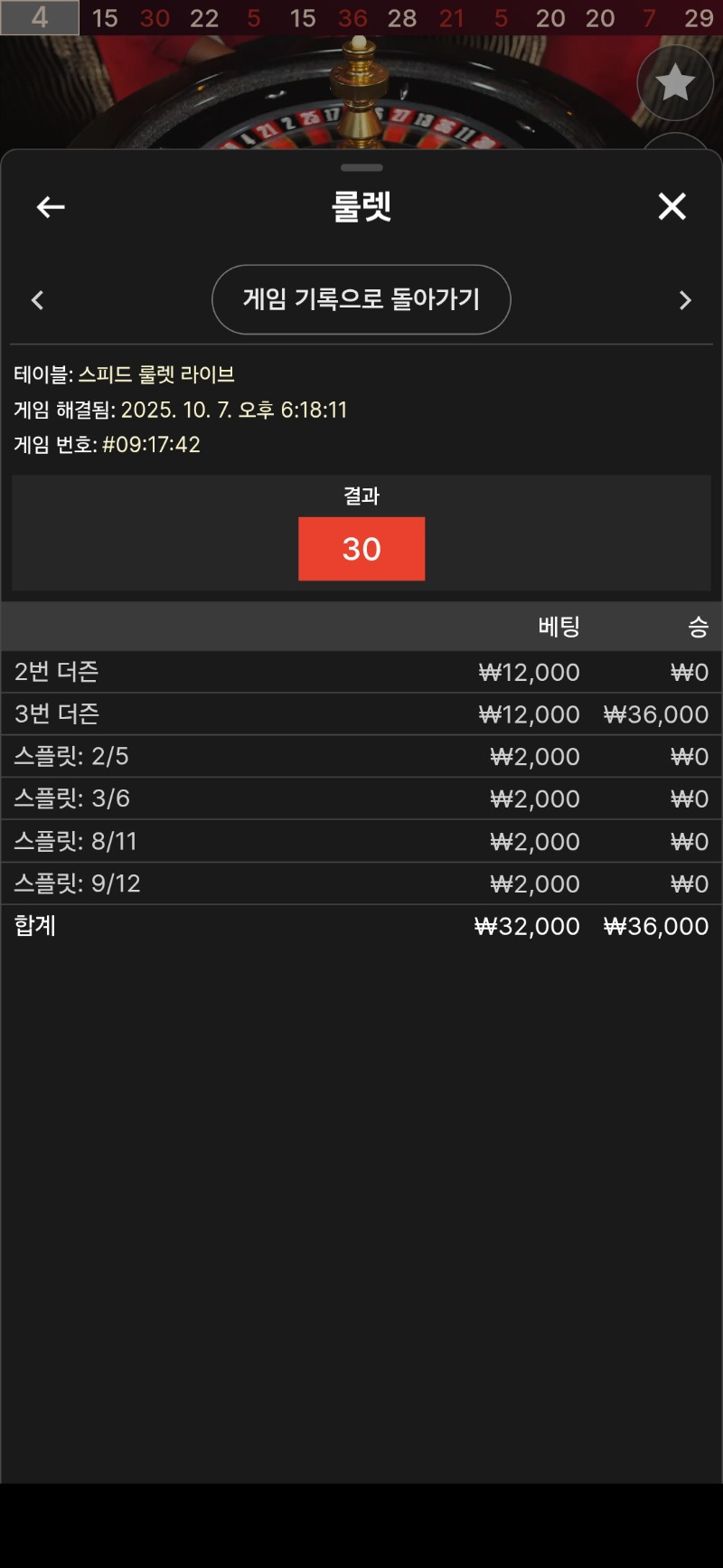Tap the star favorites icon
723x1568 pixels.
pyautogui.click(x=674, y=83)
